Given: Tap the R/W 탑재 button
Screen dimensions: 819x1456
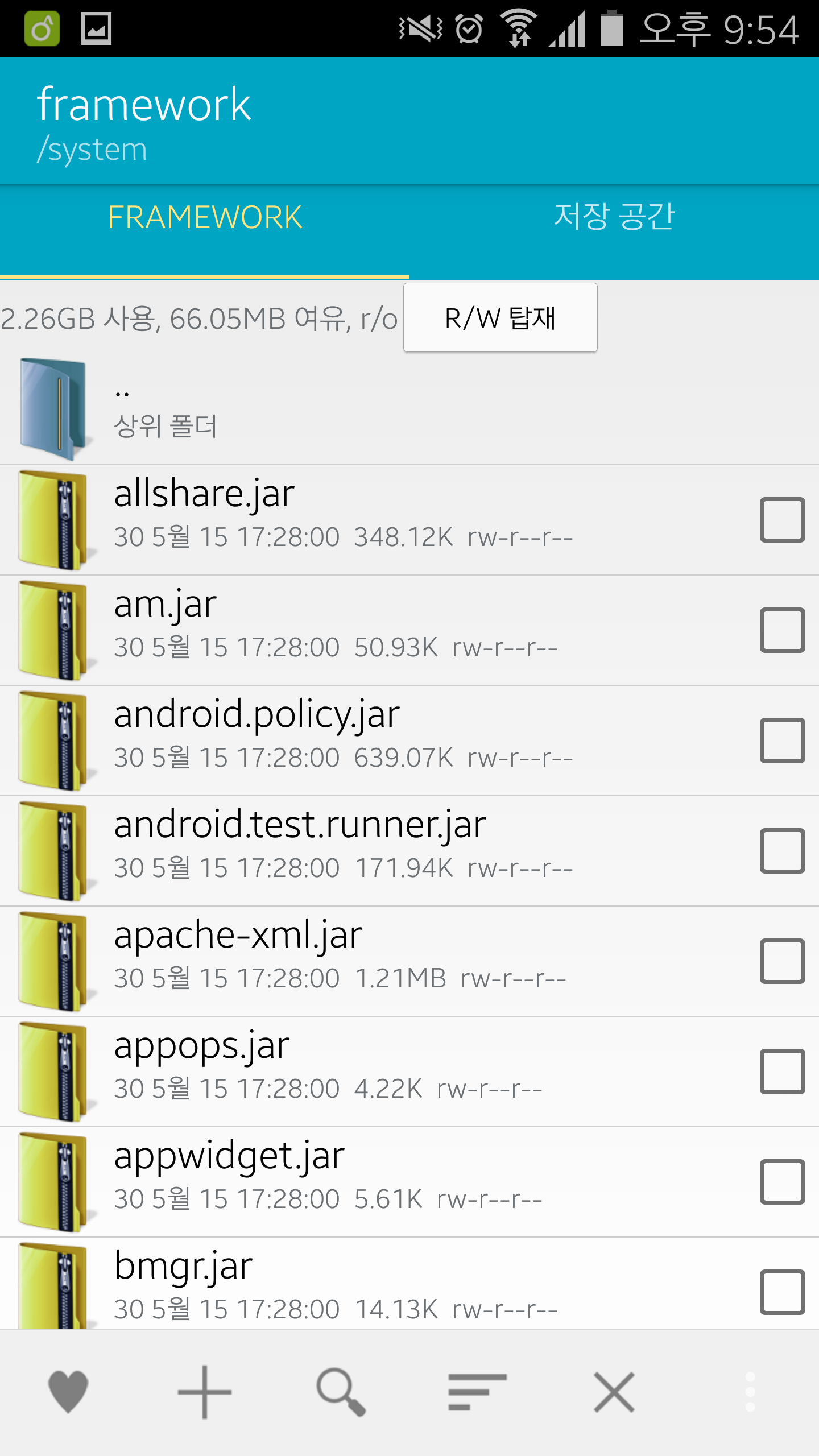Looking at the screenshot, I should tap(500, 317).
